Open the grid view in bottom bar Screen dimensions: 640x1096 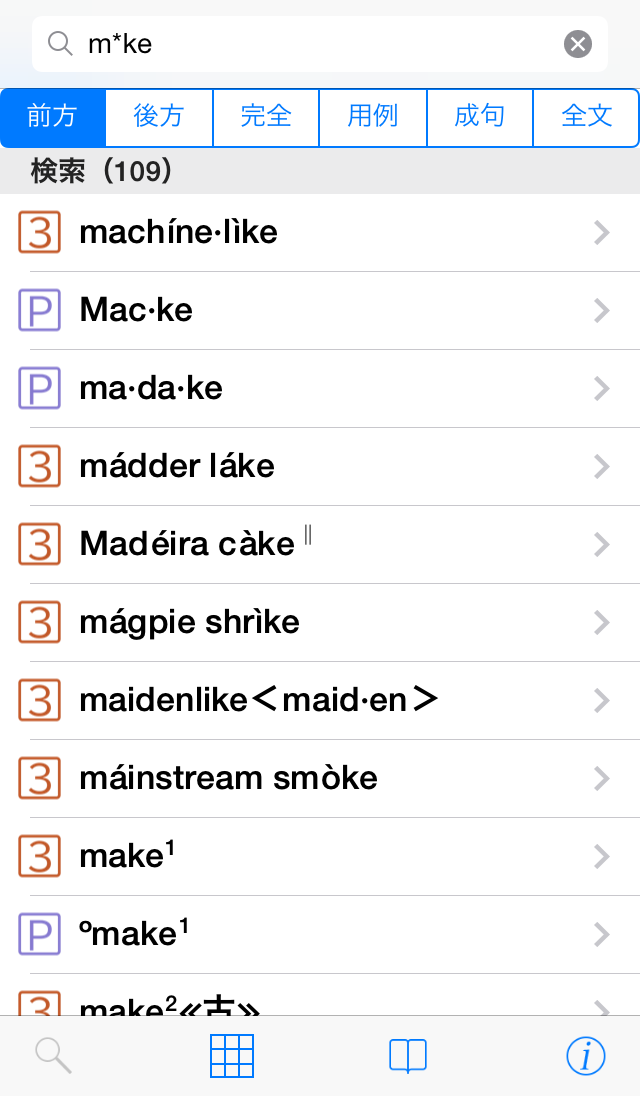pyautogui.click(x=232, y=1056)
